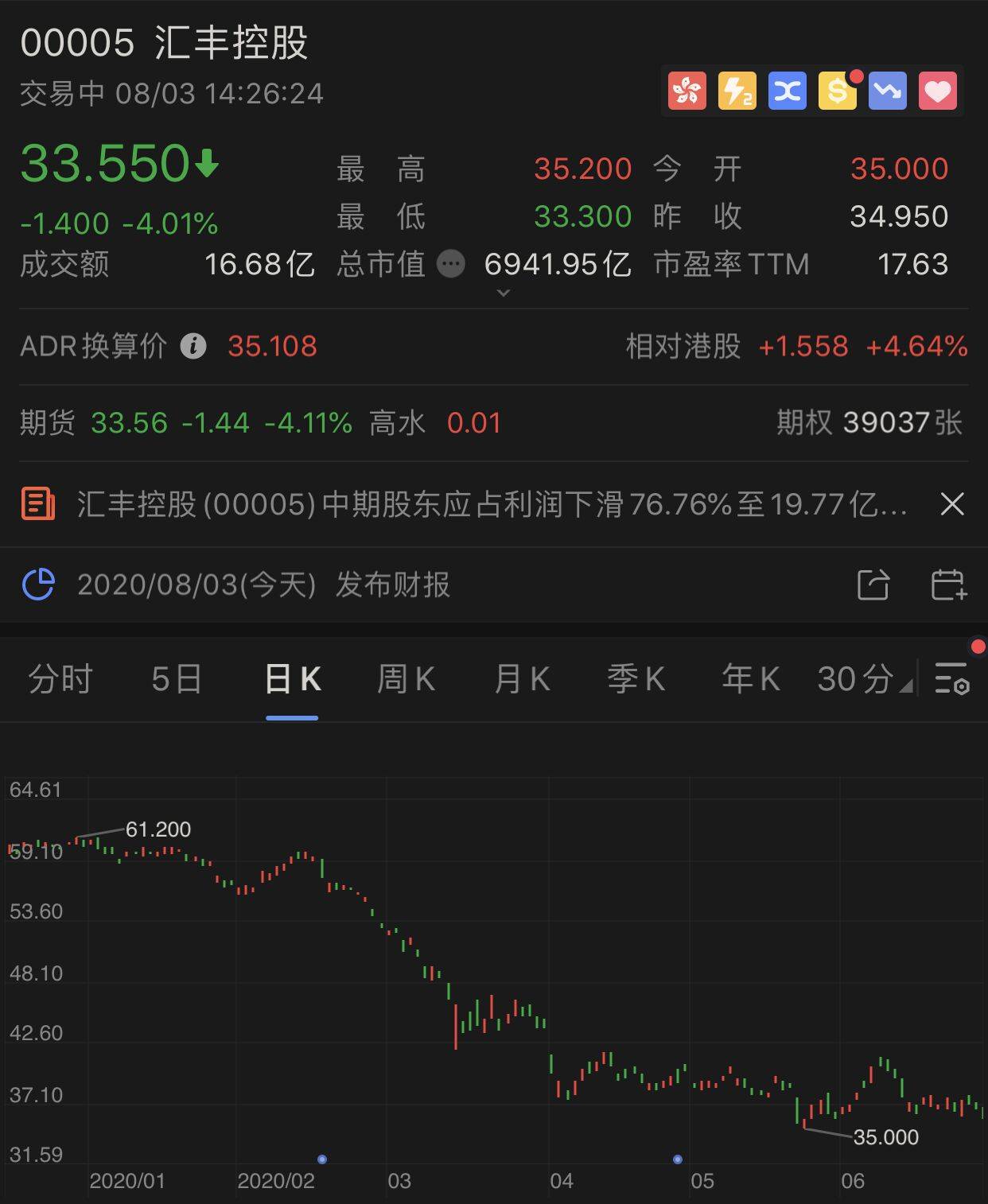This screenshot has height=1204, width=988.
Task: Click the 2020/08/03 发布财报 earnings entry
Action: tap(263, 586)
